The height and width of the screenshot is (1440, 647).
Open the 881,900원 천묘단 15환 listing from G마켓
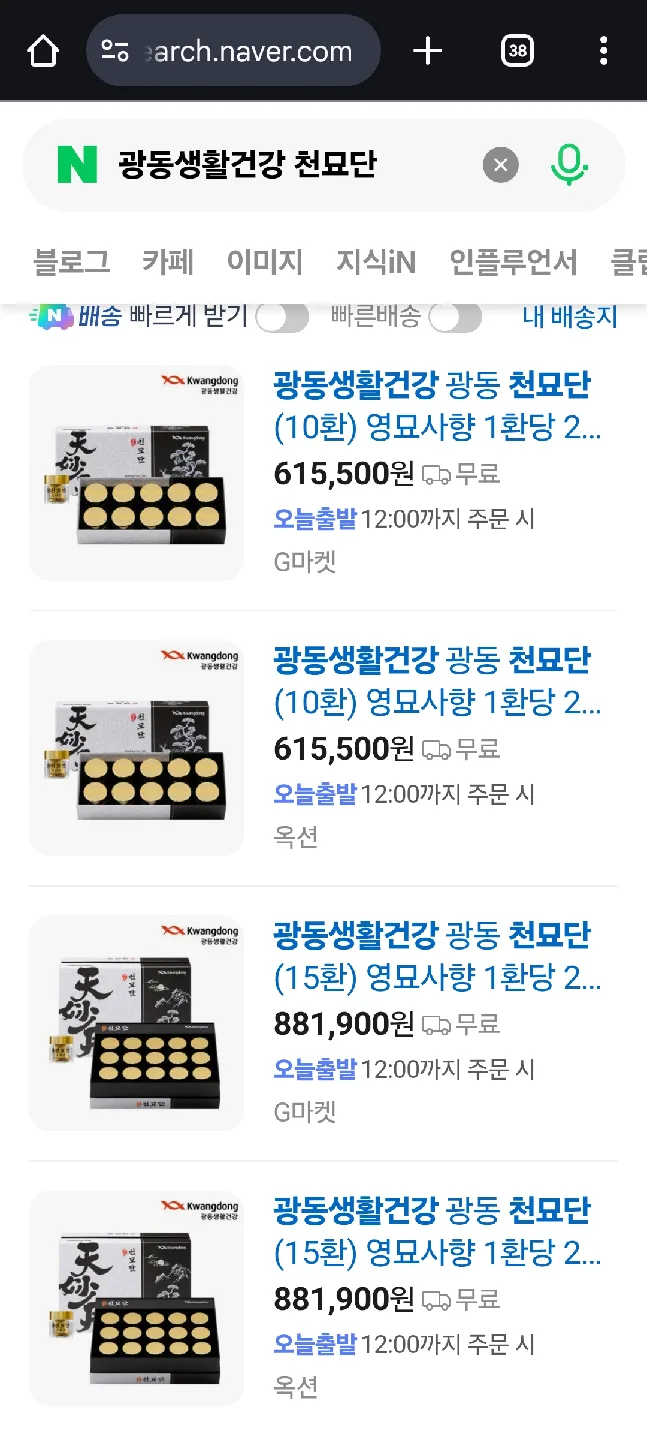(x=436, y=956)
